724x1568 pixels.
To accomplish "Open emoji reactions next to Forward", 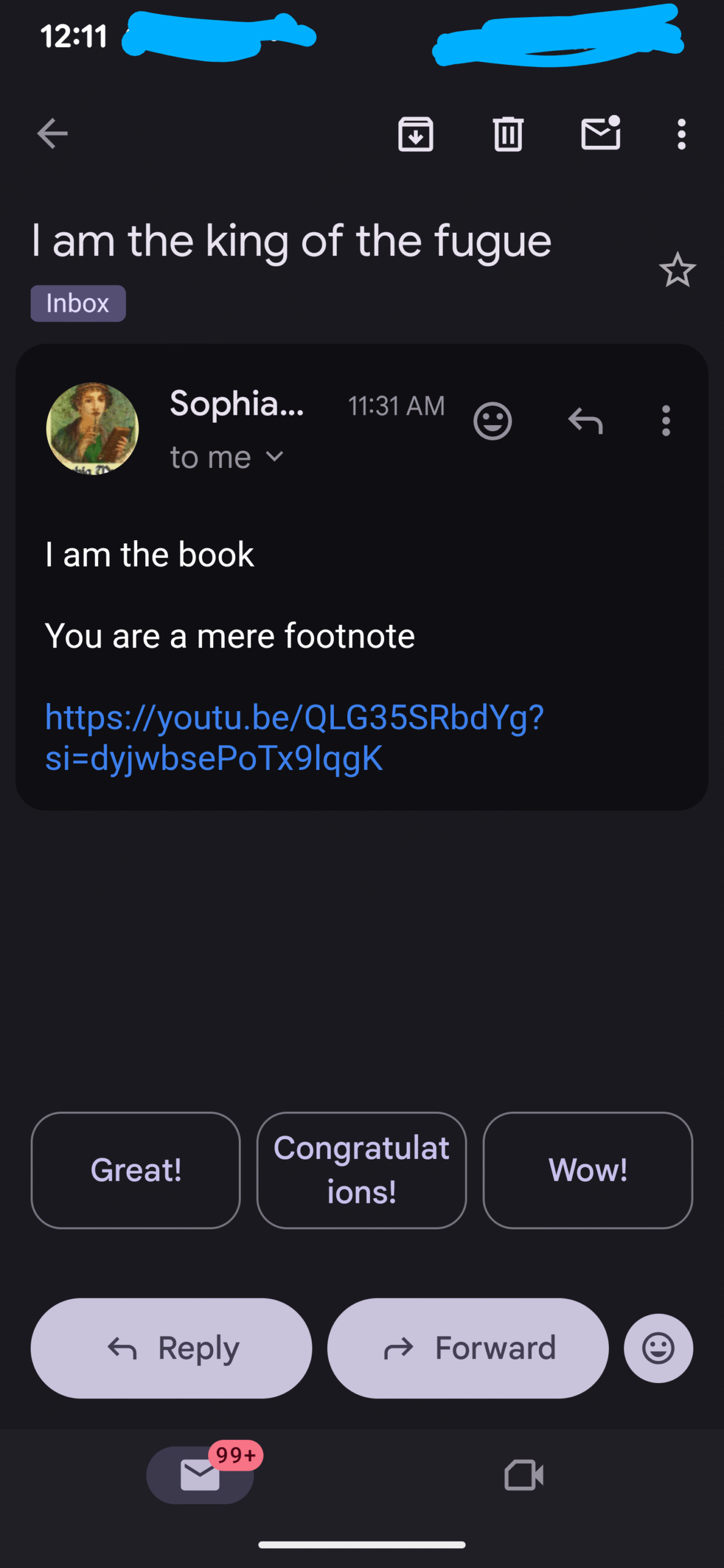I will point(658,1348).
